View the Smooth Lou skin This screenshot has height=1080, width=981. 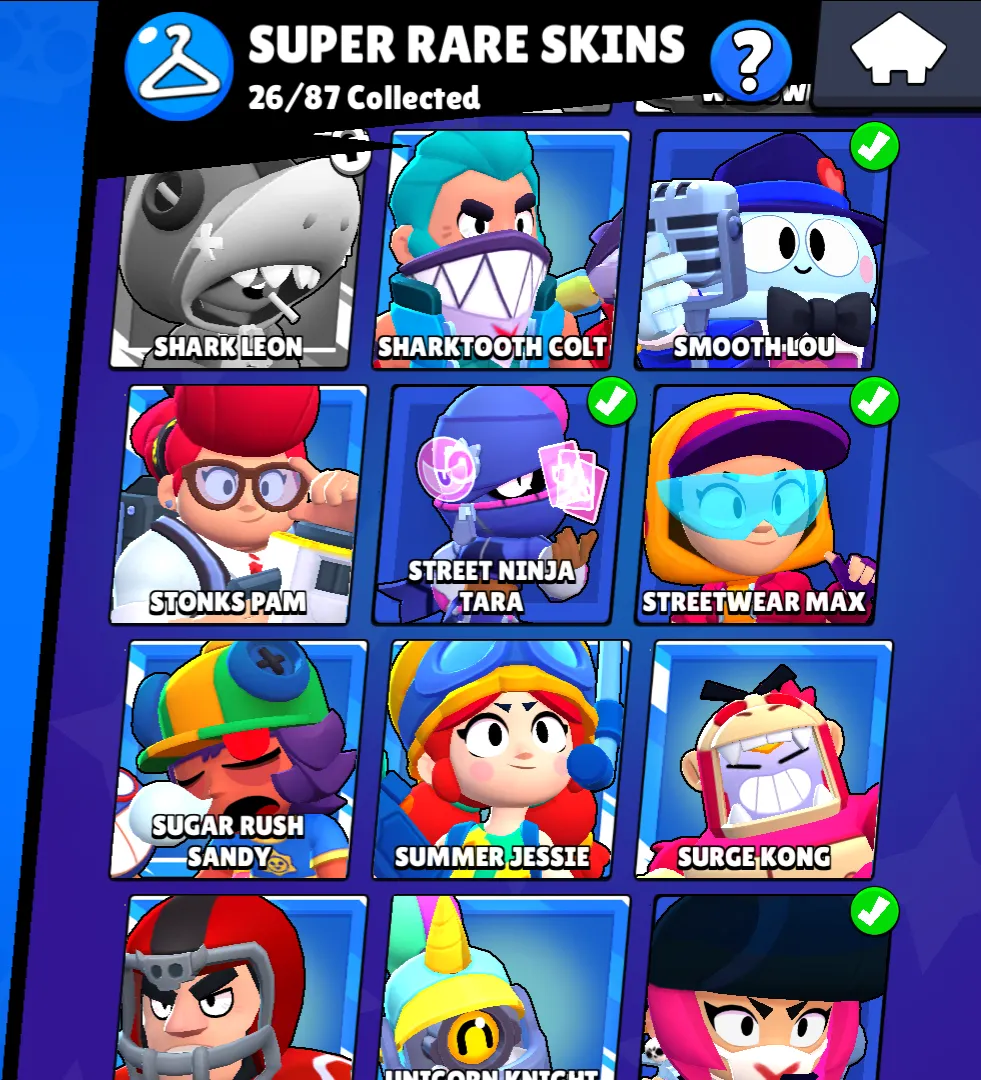click(760, 250)
